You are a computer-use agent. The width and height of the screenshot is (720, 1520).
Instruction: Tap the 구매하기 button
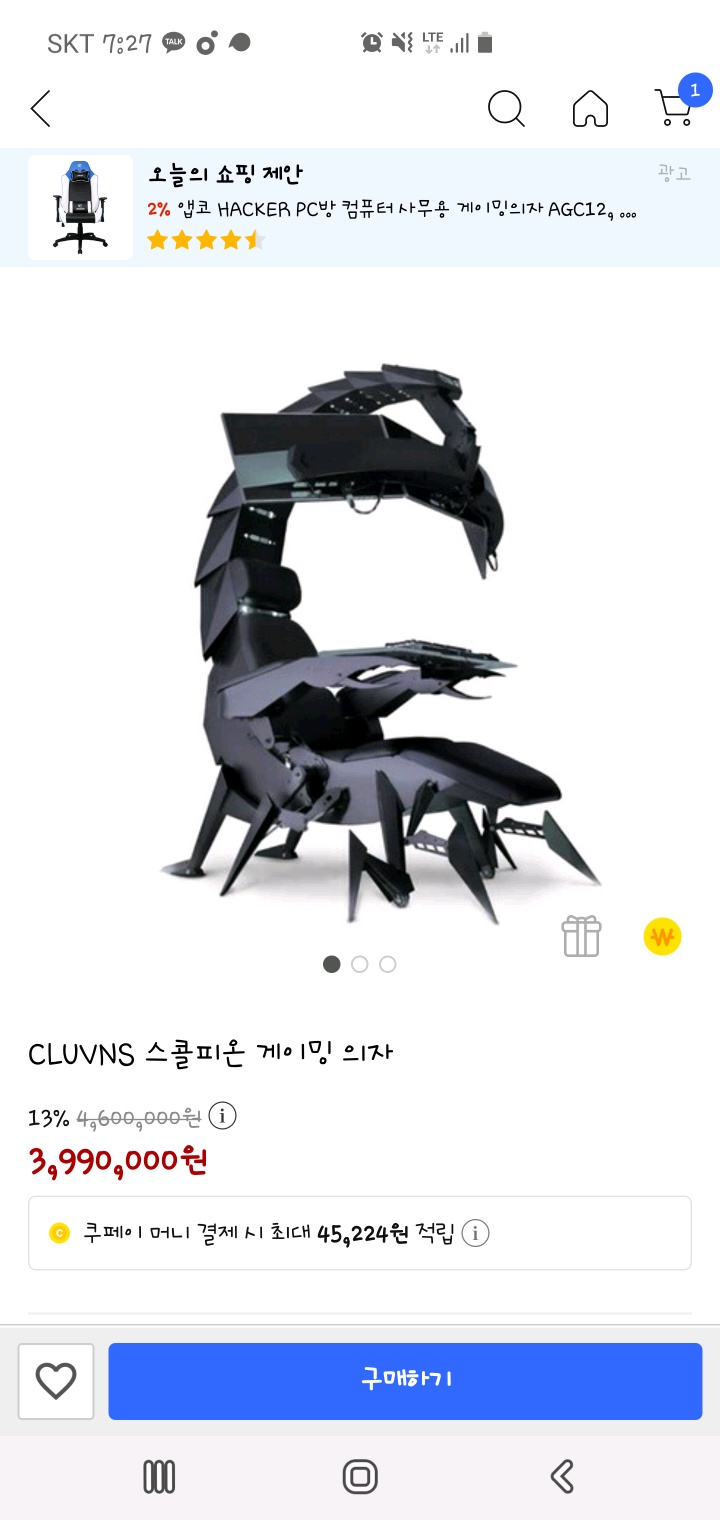pos(405,1381)
